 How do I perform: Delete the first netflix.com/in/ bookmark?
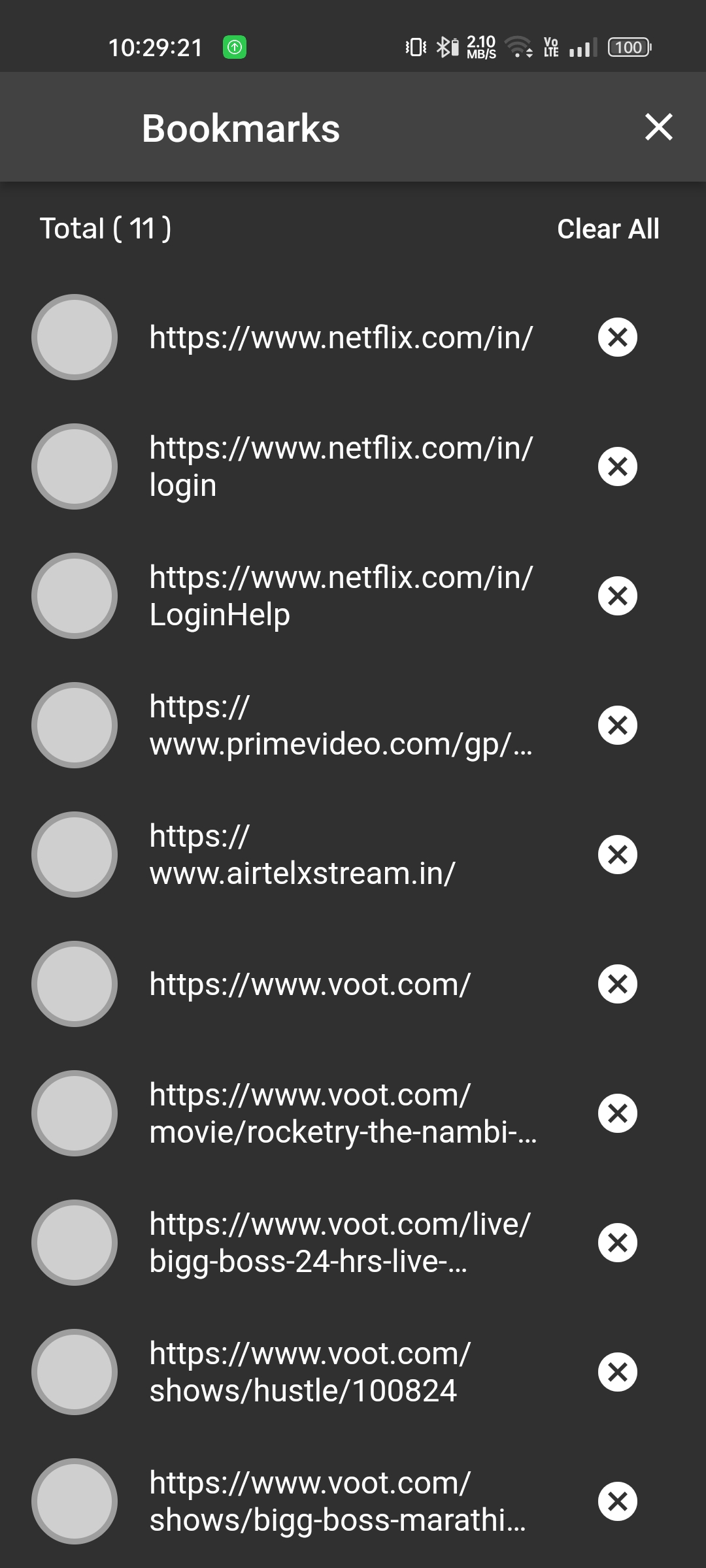click(x=618, y=337)
